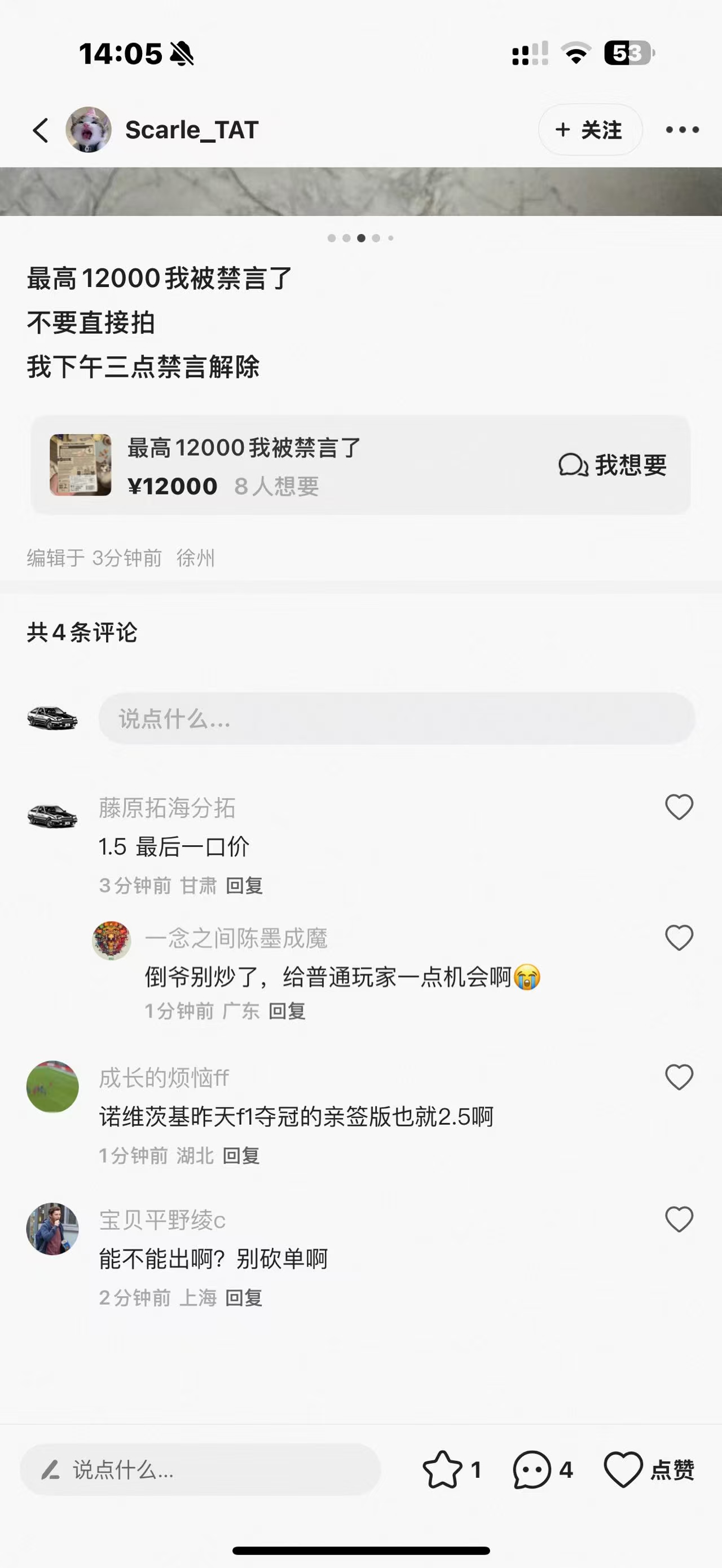Screen dimensions: 722x1568
Task: Like the post with the 点赞 heart
Action: click(x=623, y=1470)
